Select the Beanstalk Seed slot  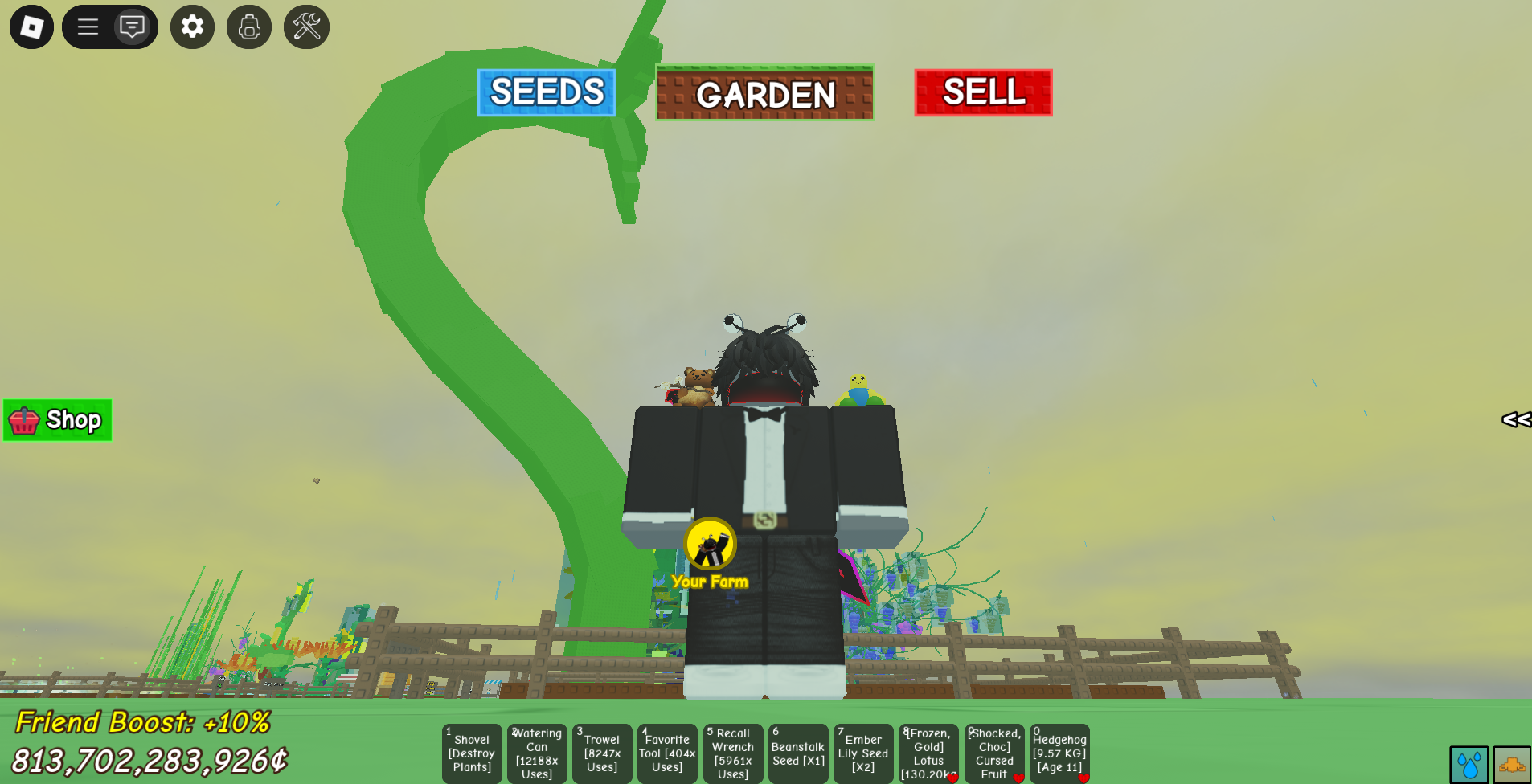click(x=798, y=753)
